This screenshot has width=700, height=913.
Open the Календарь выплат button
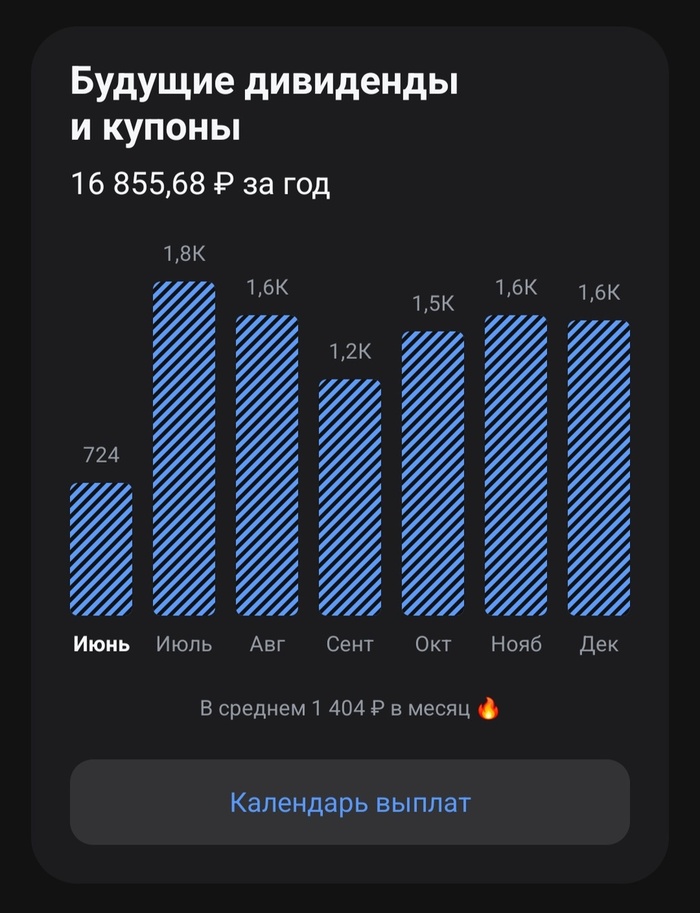(350, 802)
